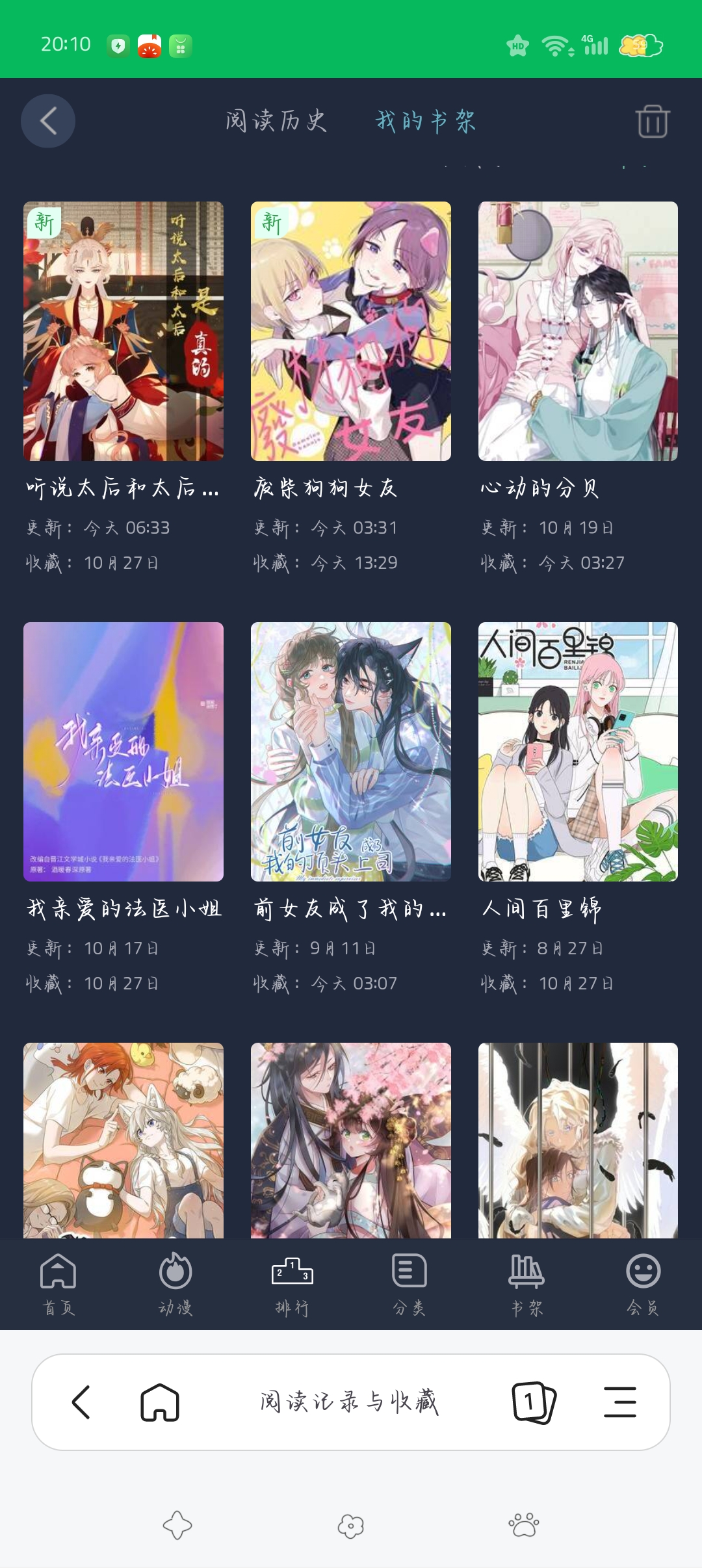Open the 会员 member tab
Image resolution: width=702 pixels, height=1568 pixels.
tap(643, 1284)
